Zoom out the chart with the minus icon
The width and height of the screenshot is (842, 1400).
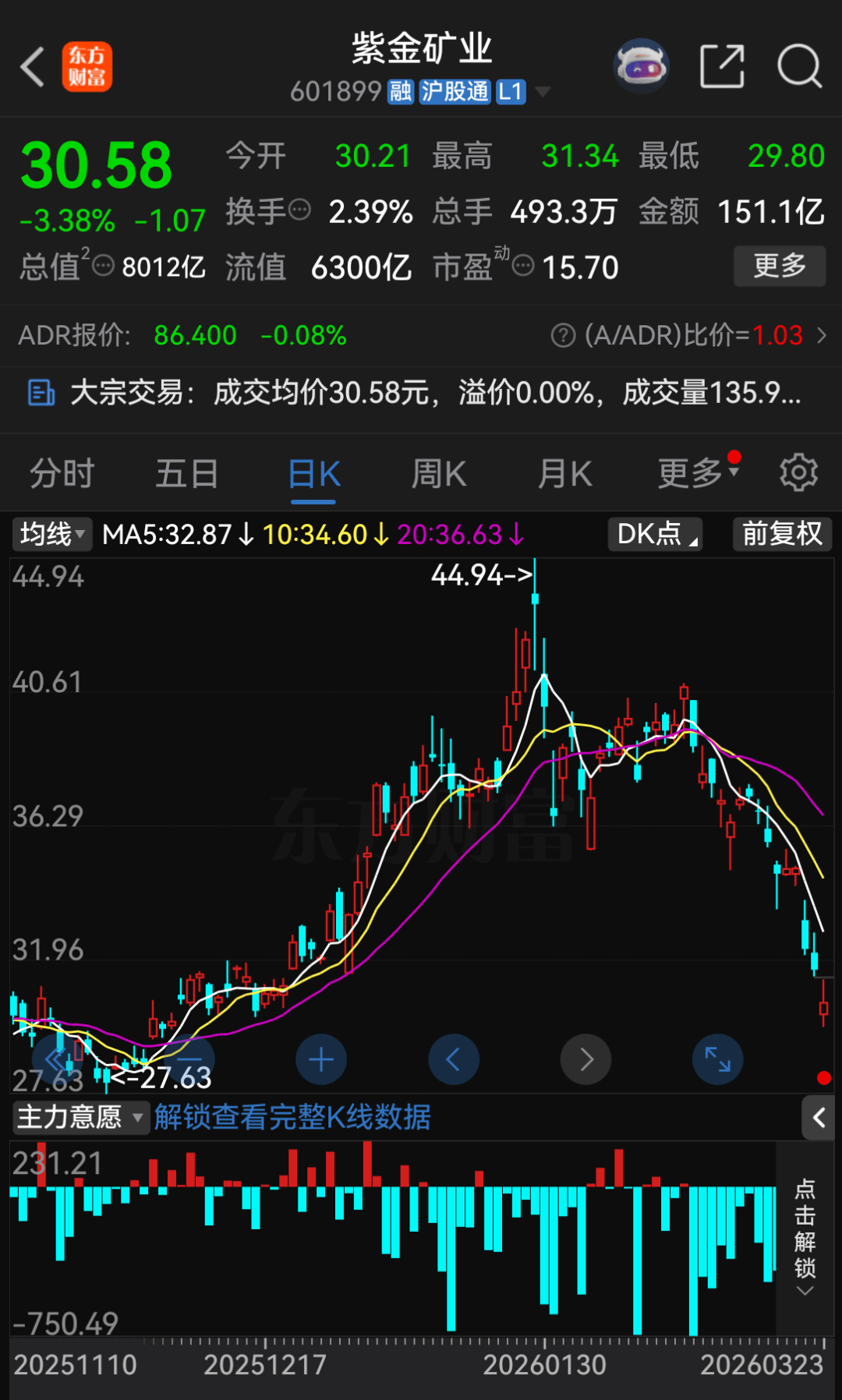(x=189, y=1059)
